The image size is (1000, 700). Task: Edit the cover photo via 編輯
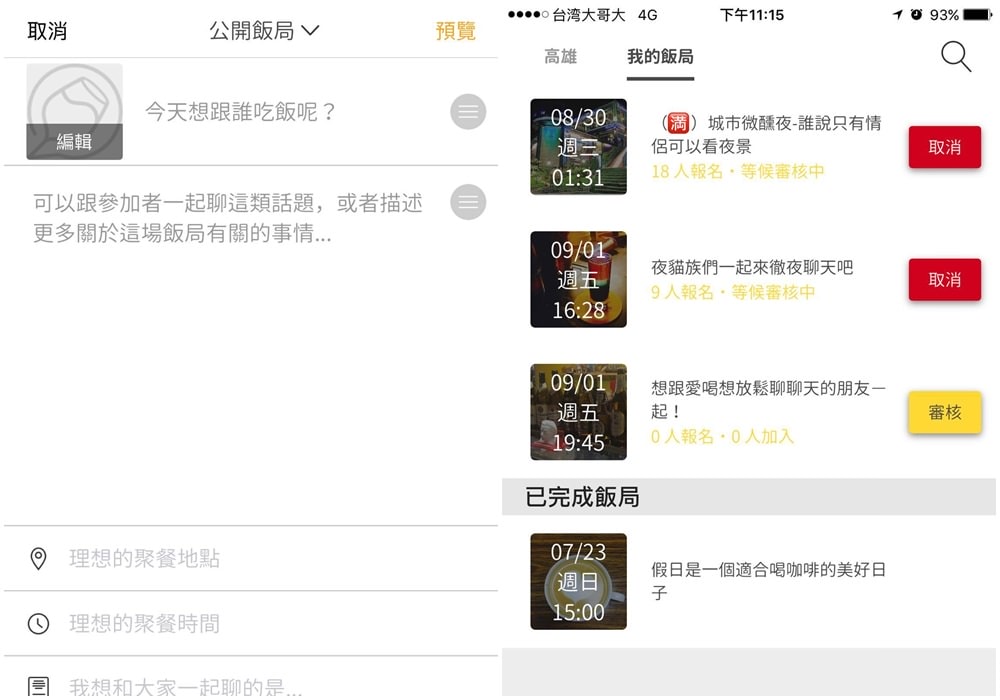coord(74,142)
